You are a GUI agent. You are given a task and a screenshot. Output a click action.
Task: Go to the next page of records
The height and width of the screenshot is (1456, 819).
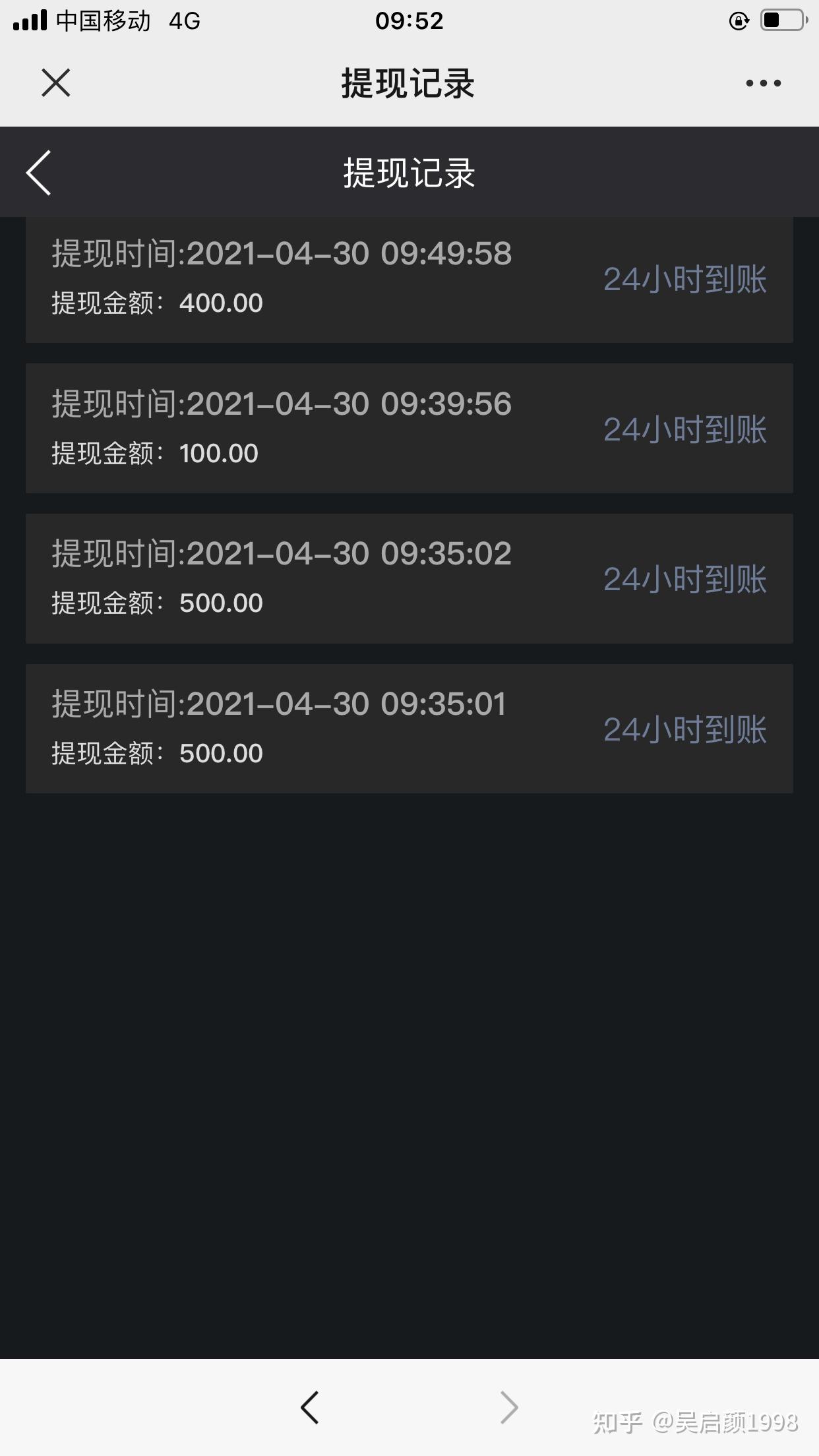click(x=508, y=1407)
